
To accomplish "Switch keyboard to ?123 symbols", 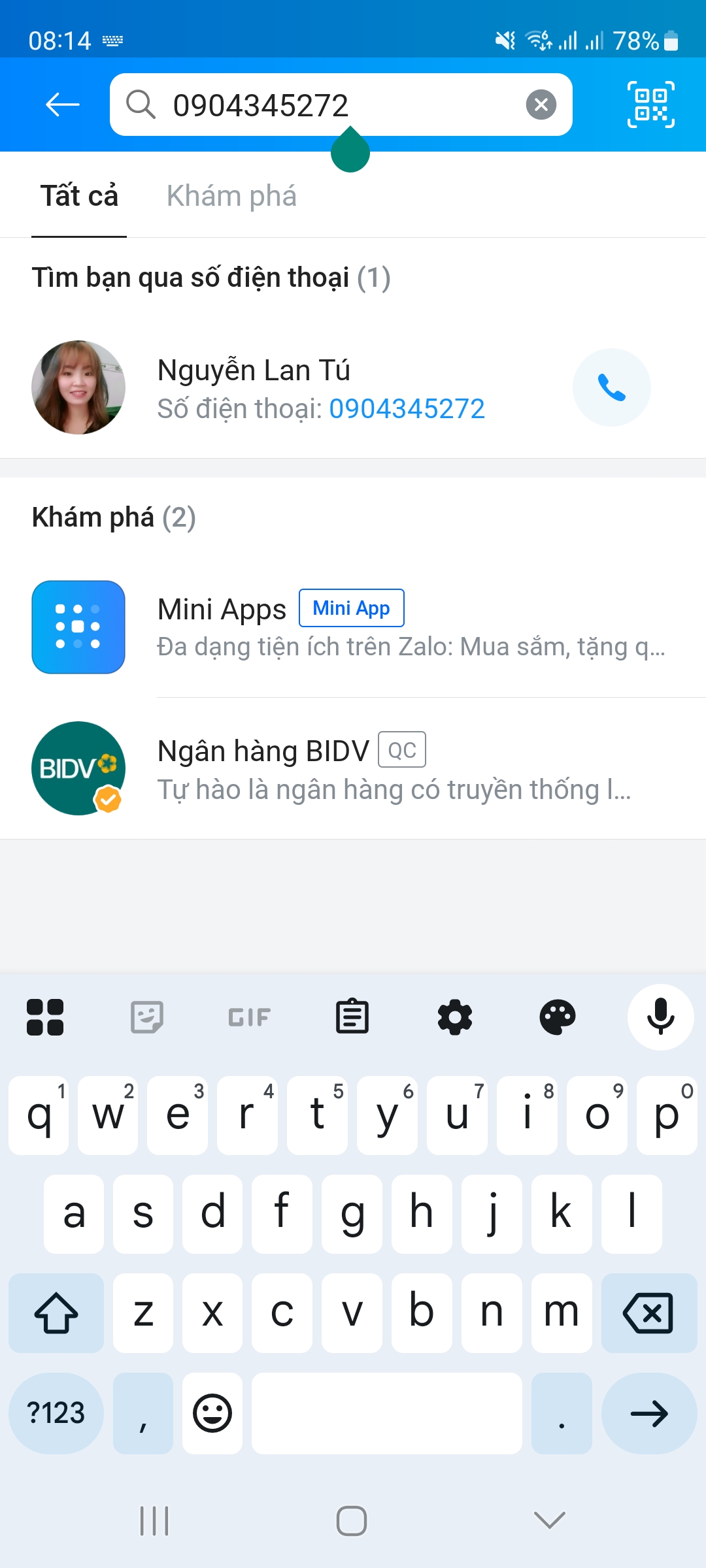I will click(56, 1413).
